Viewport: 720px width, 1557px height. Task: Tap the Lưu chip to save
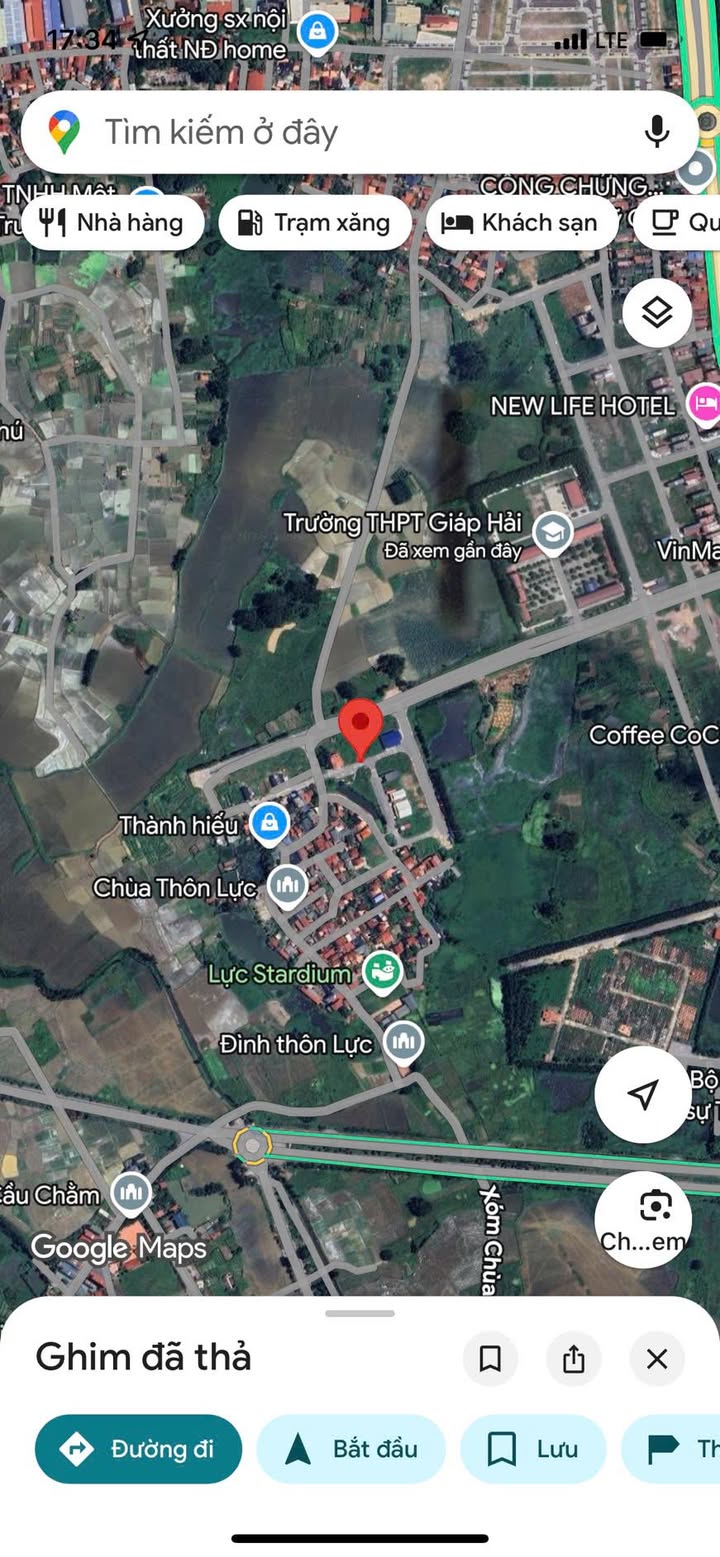coord(533,1449)
